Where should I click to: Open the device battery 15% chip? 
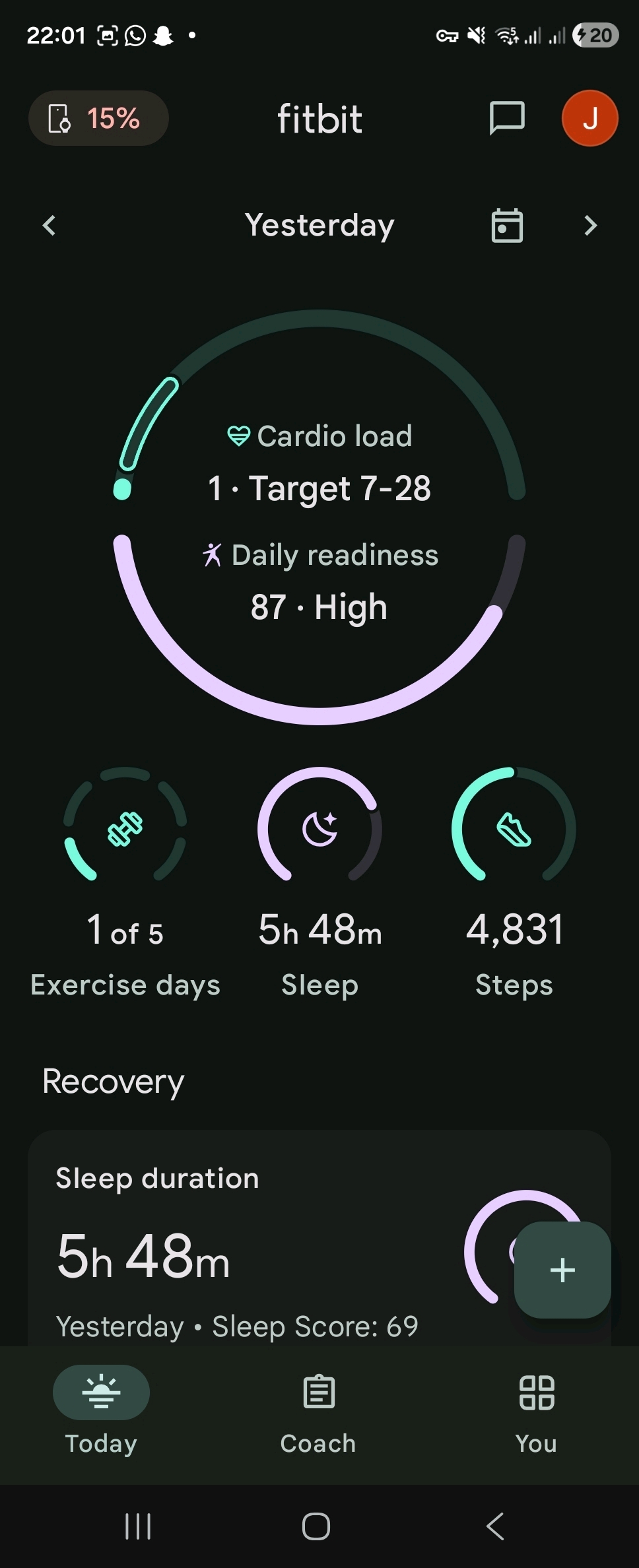point(98,119)
